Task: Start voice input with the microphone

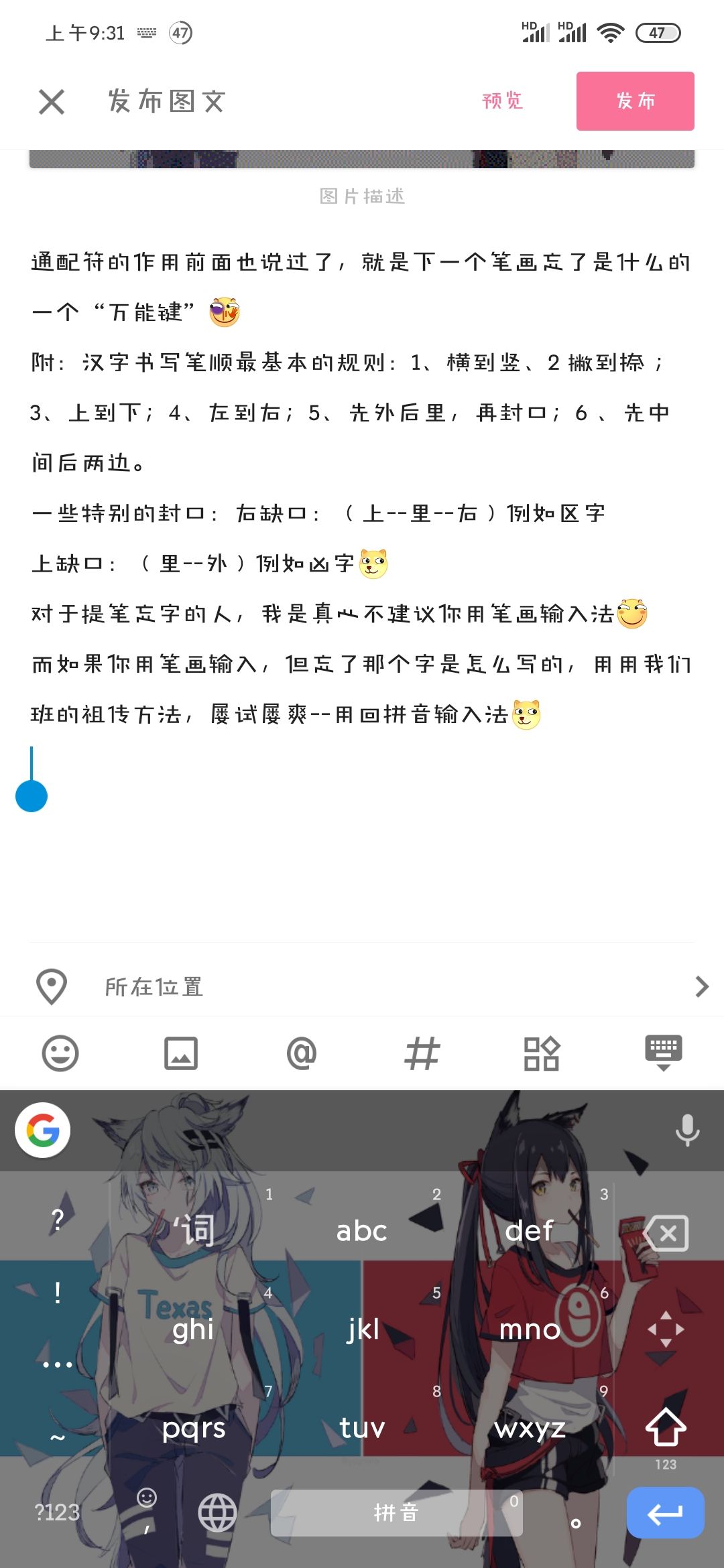Action: [x=687, y=1130]
